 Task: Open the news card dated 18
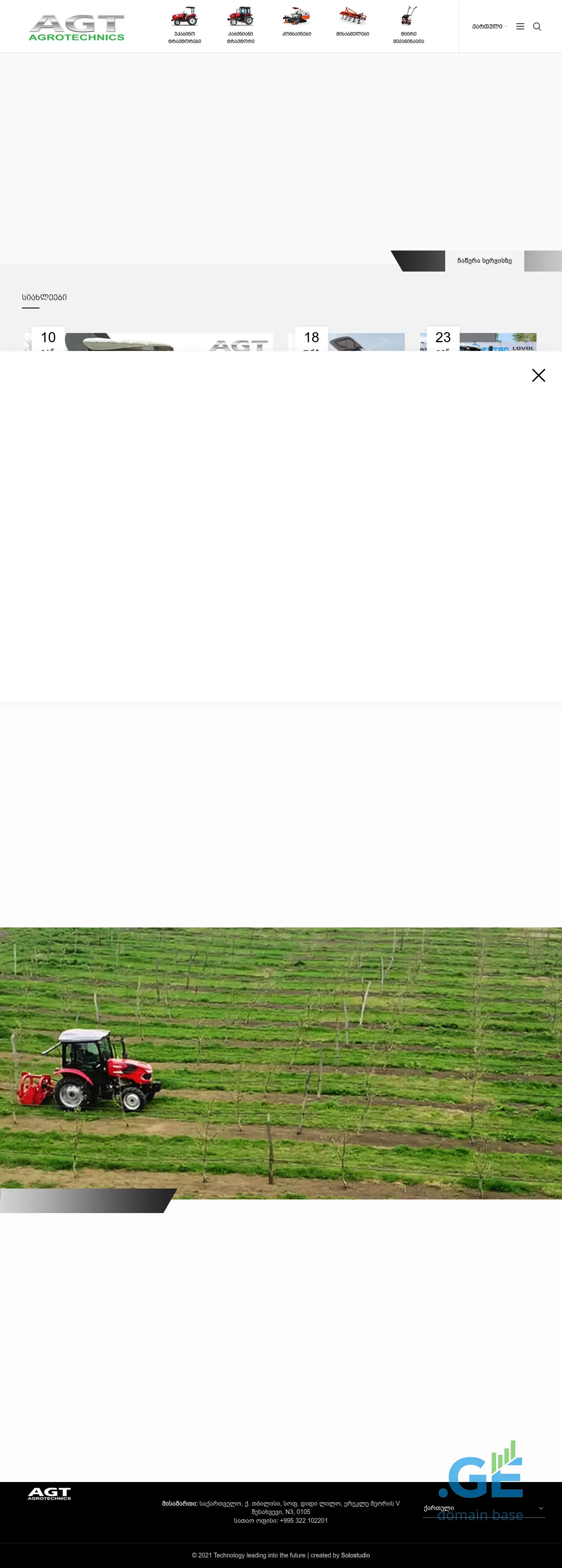point(347,341)
